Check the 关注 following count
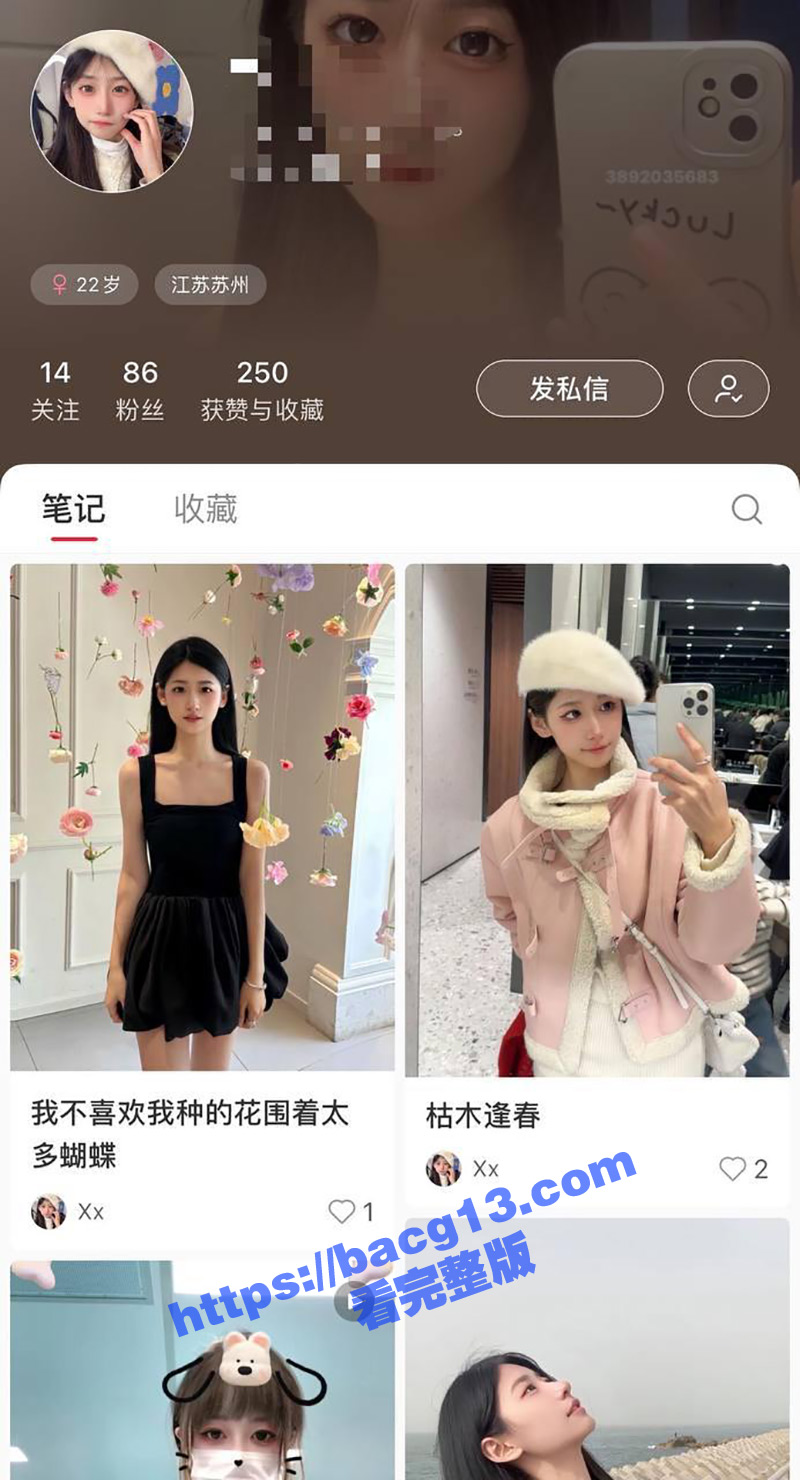 [55, 388]
